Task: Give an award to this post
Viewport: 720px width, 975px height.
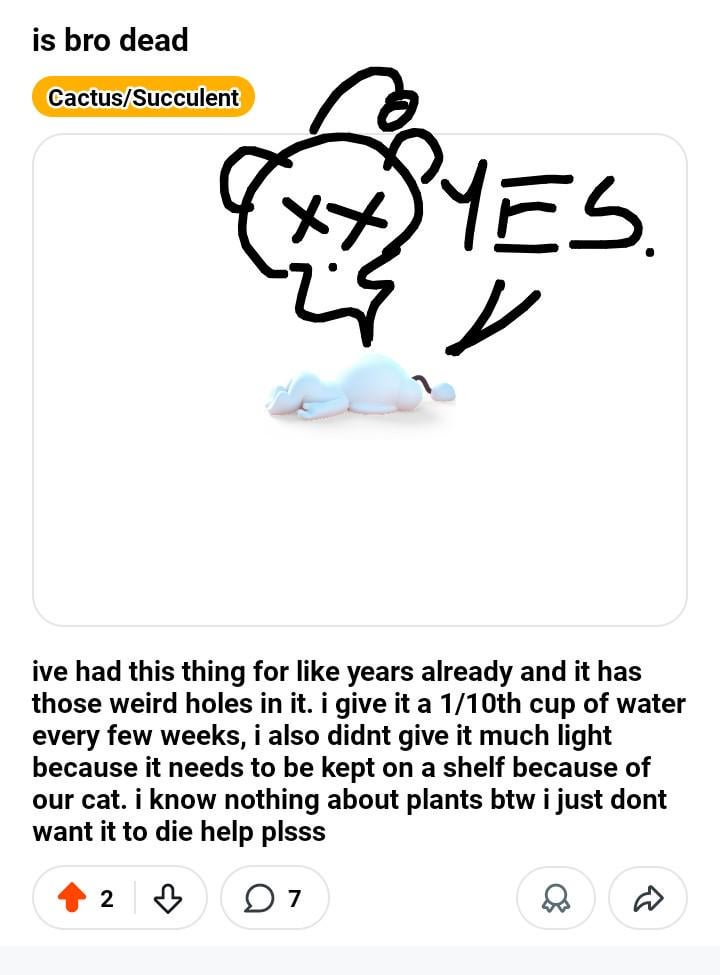Action: (555, 898)
